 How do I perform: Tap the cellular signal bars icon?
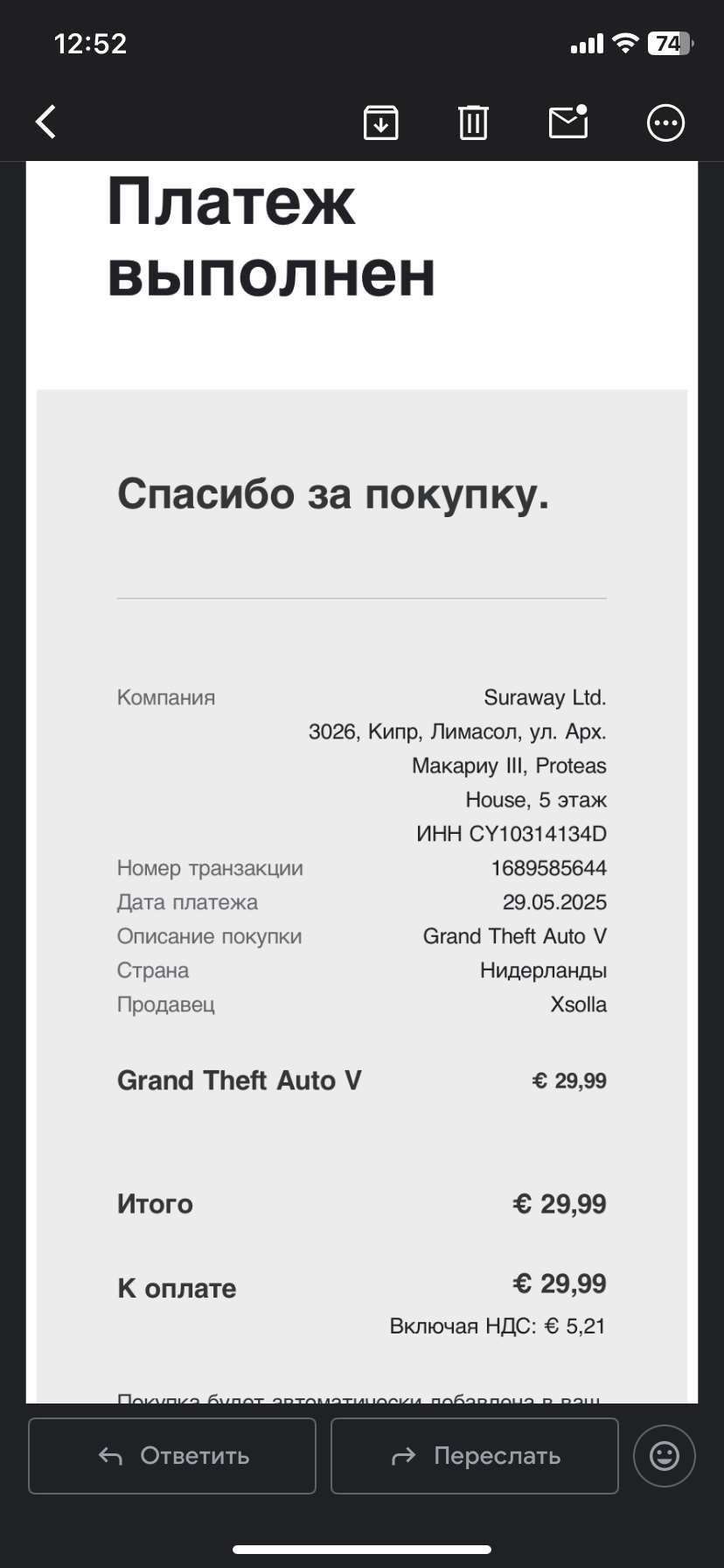pyautogui.click(x=588, y=42)
